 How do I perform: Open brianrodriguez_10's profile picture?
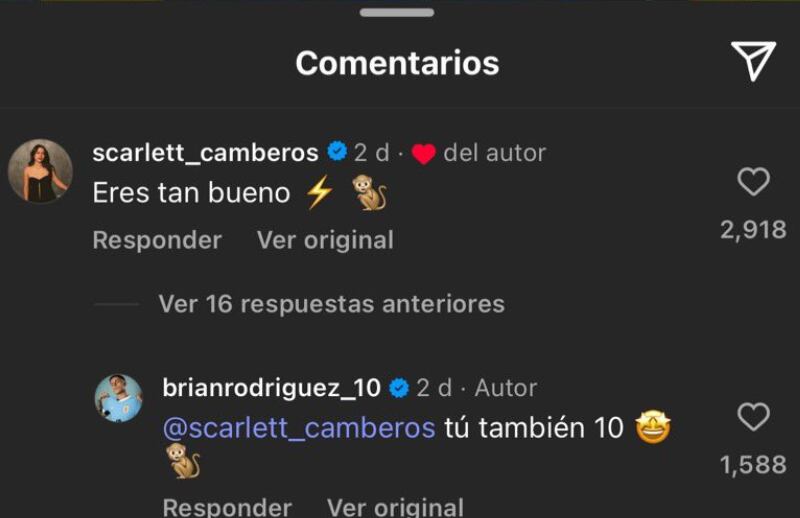(118, 398)
